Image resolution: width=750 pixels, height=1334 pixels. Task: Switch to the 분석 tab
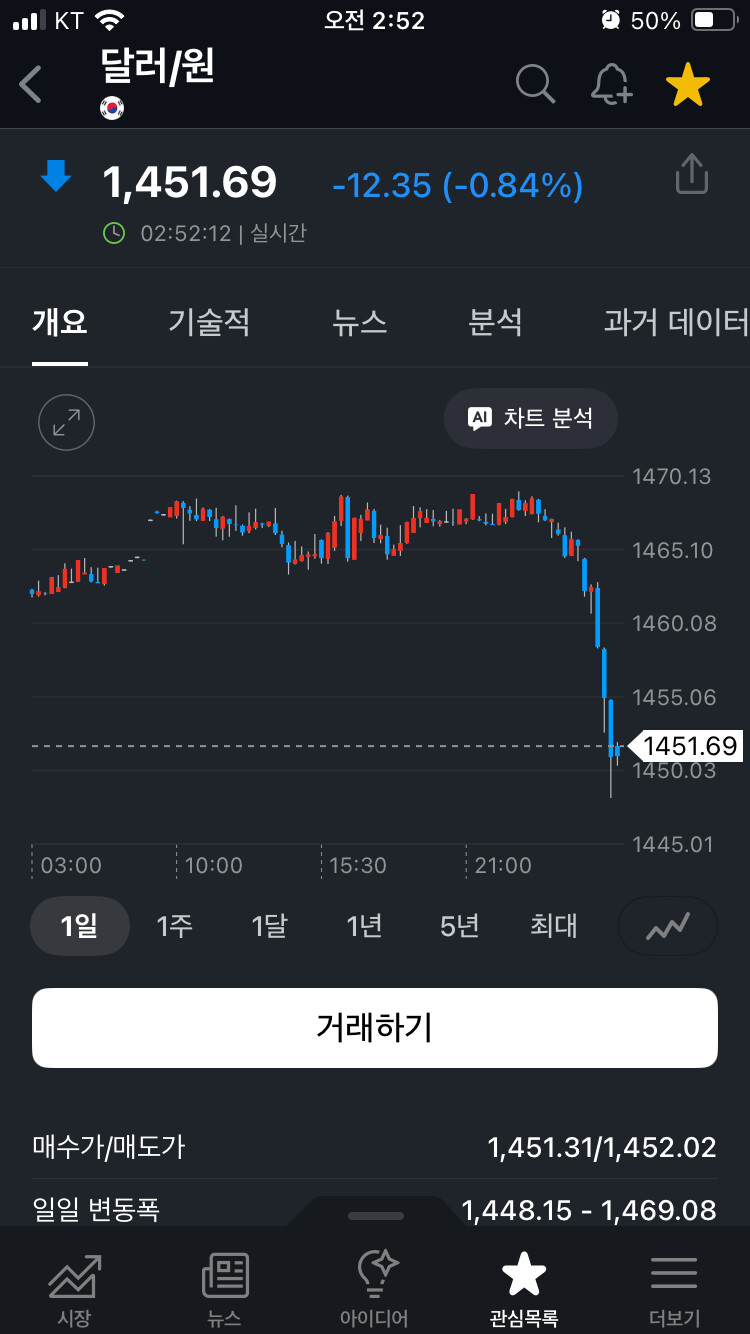(x=496, y=322)
